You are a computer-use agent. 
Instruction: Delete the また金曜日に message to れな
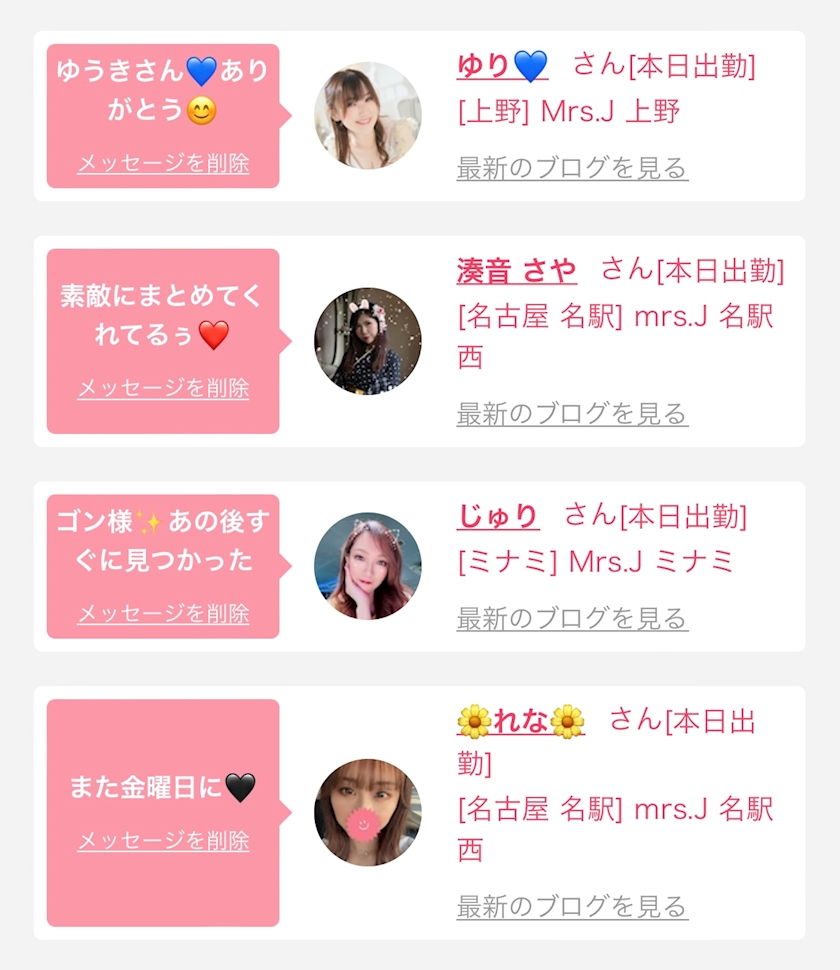tap(163, 841)
